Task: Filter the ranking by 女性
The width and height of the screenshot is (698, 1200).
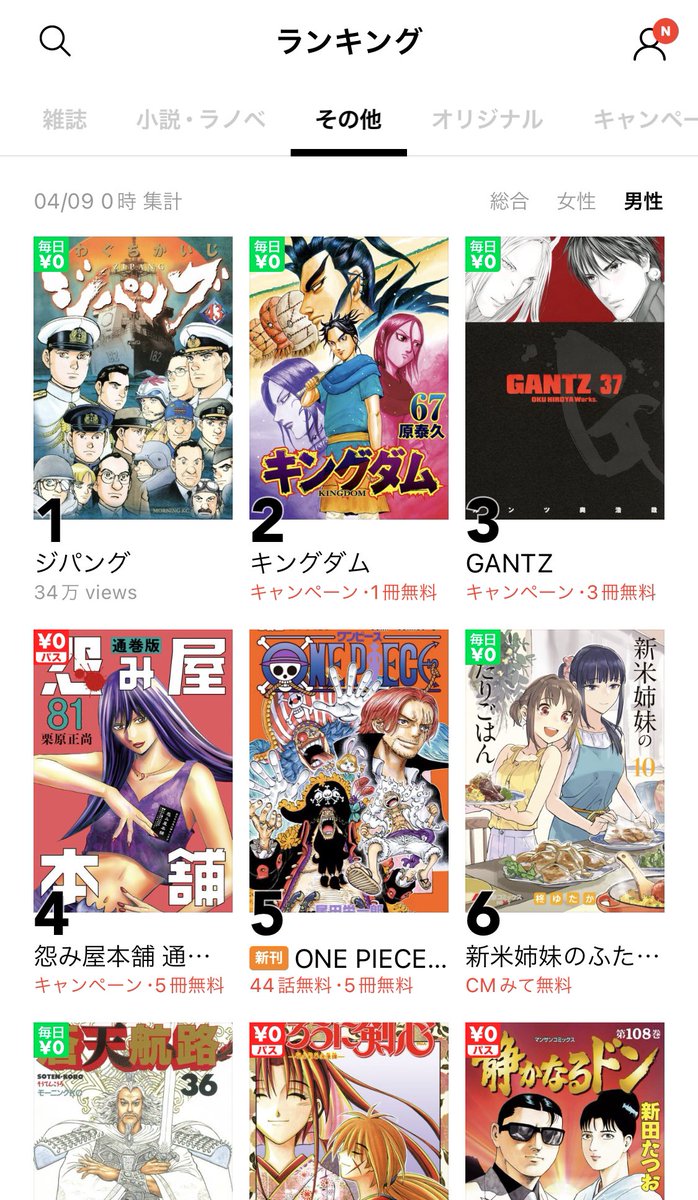Action: 576,201
